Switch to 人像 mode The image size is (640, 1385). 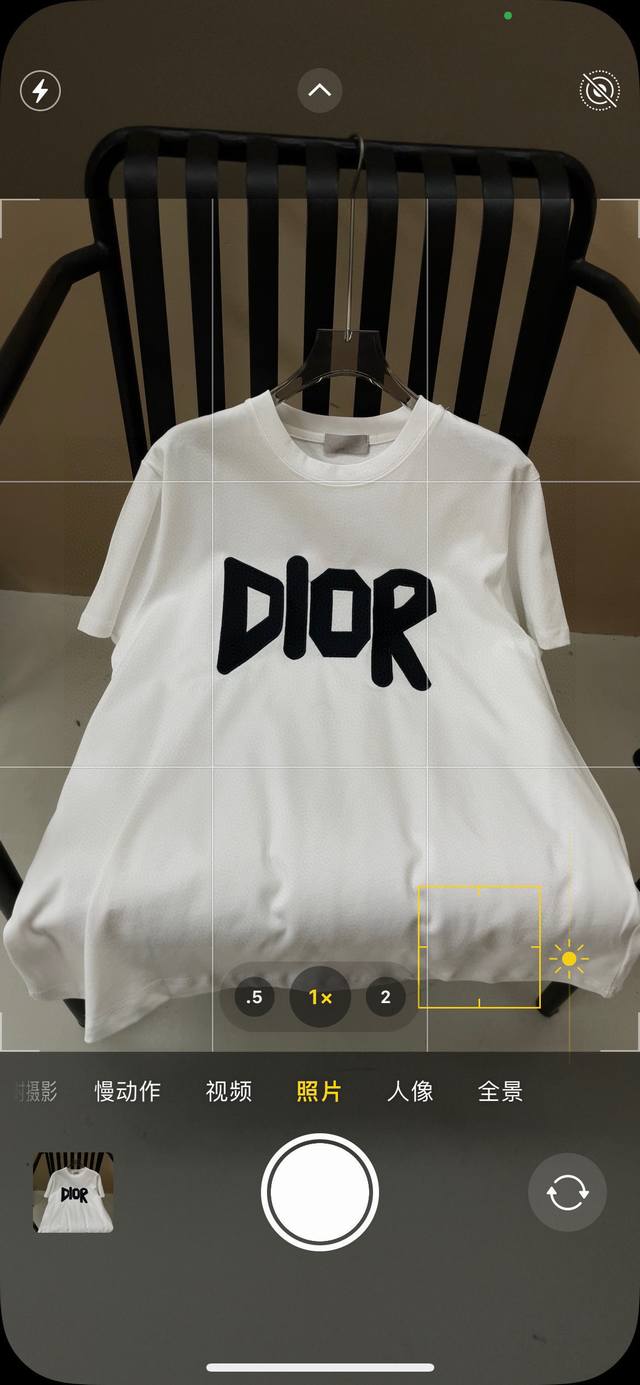click(410, 1091)
